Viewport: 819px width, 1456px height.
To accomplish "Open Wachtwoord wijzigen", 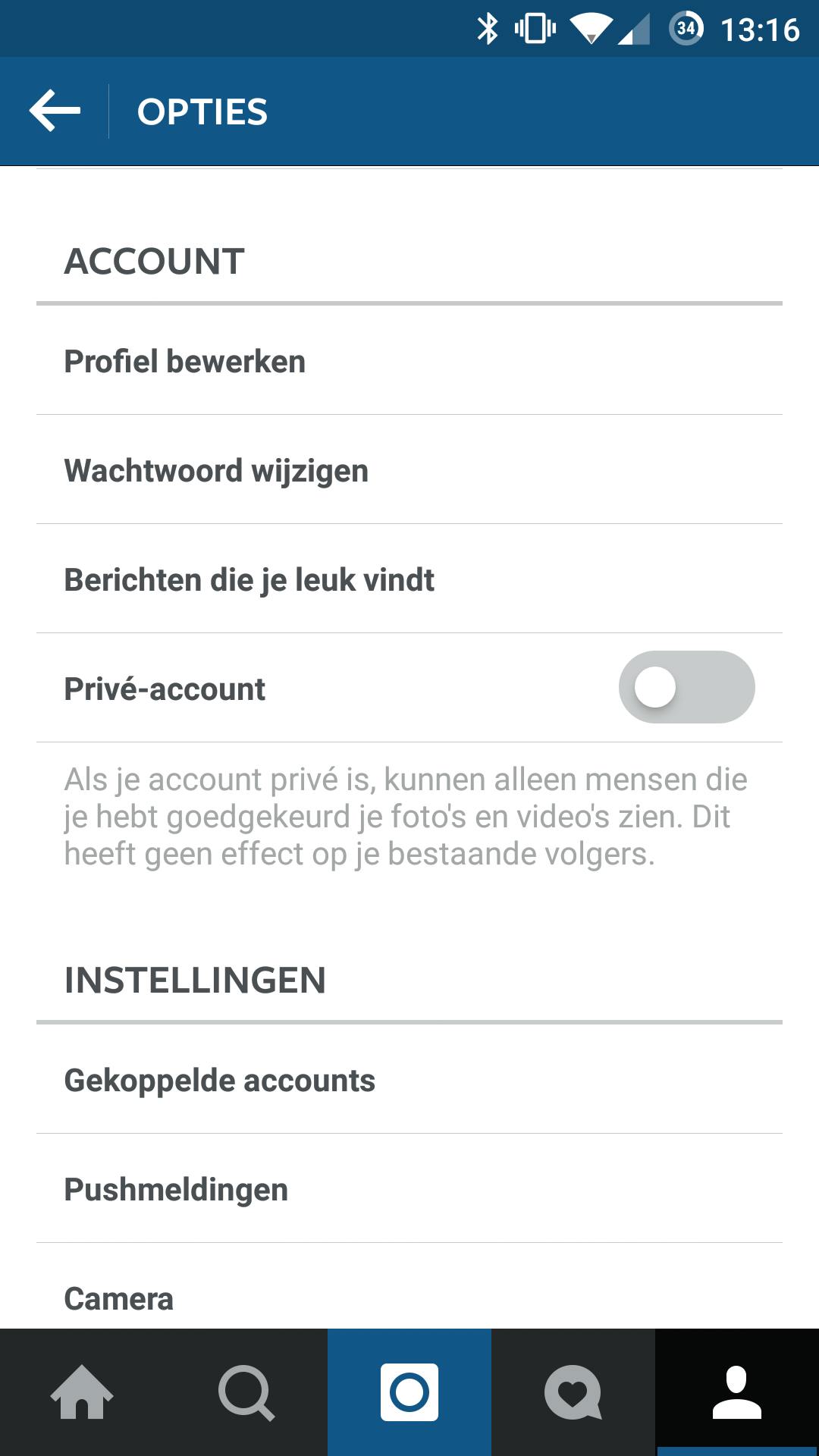I will 409,470.
